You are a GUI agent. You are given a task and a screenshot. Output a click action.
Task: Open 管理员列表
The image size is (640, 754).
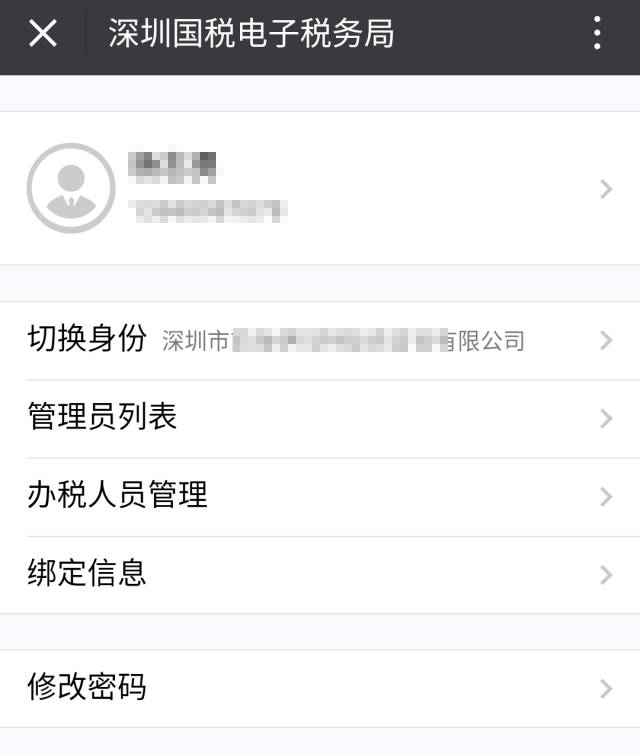(320, 418)
